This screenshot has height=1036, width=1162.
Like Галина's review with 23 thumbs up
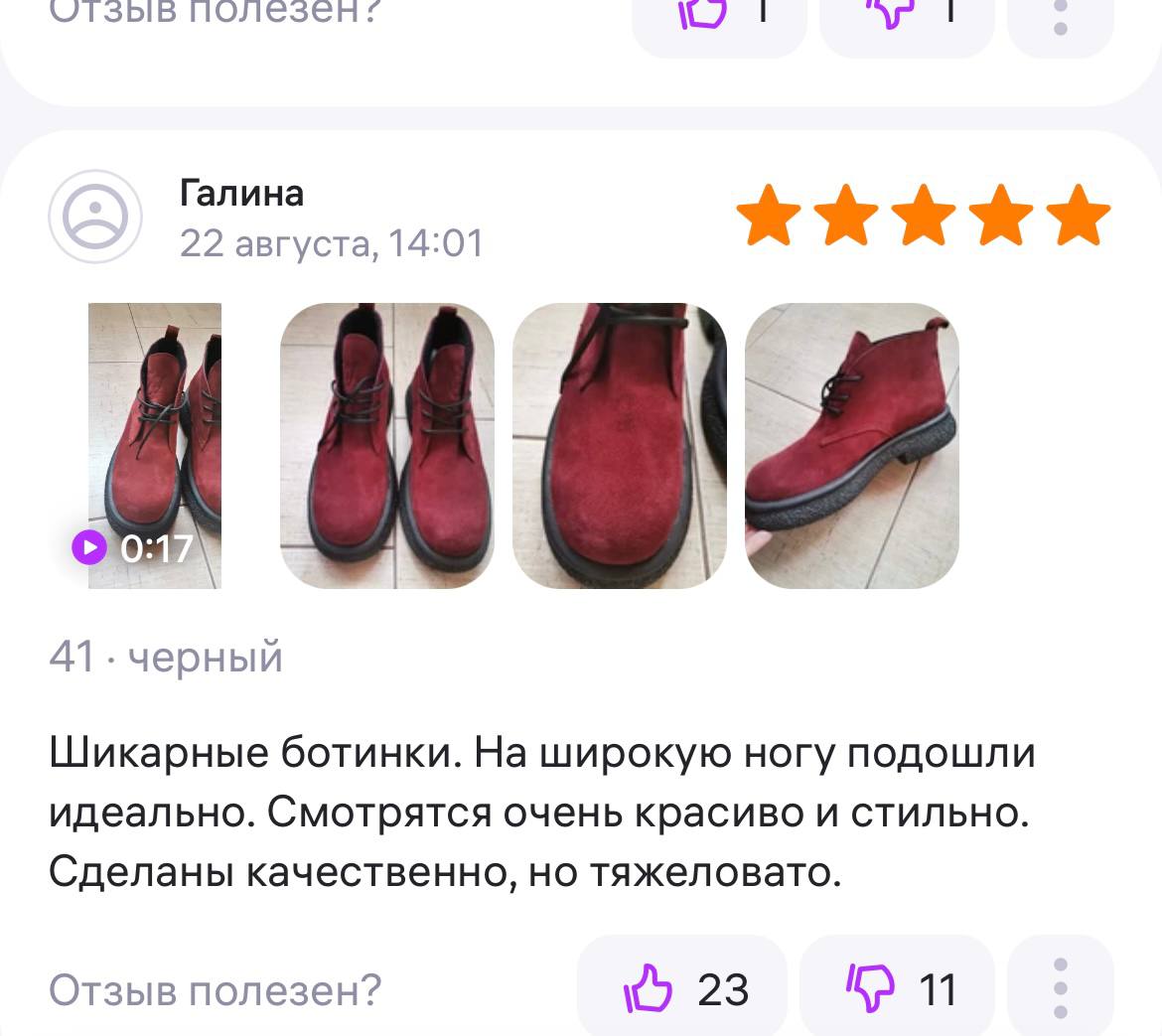[x=682, y=988]
